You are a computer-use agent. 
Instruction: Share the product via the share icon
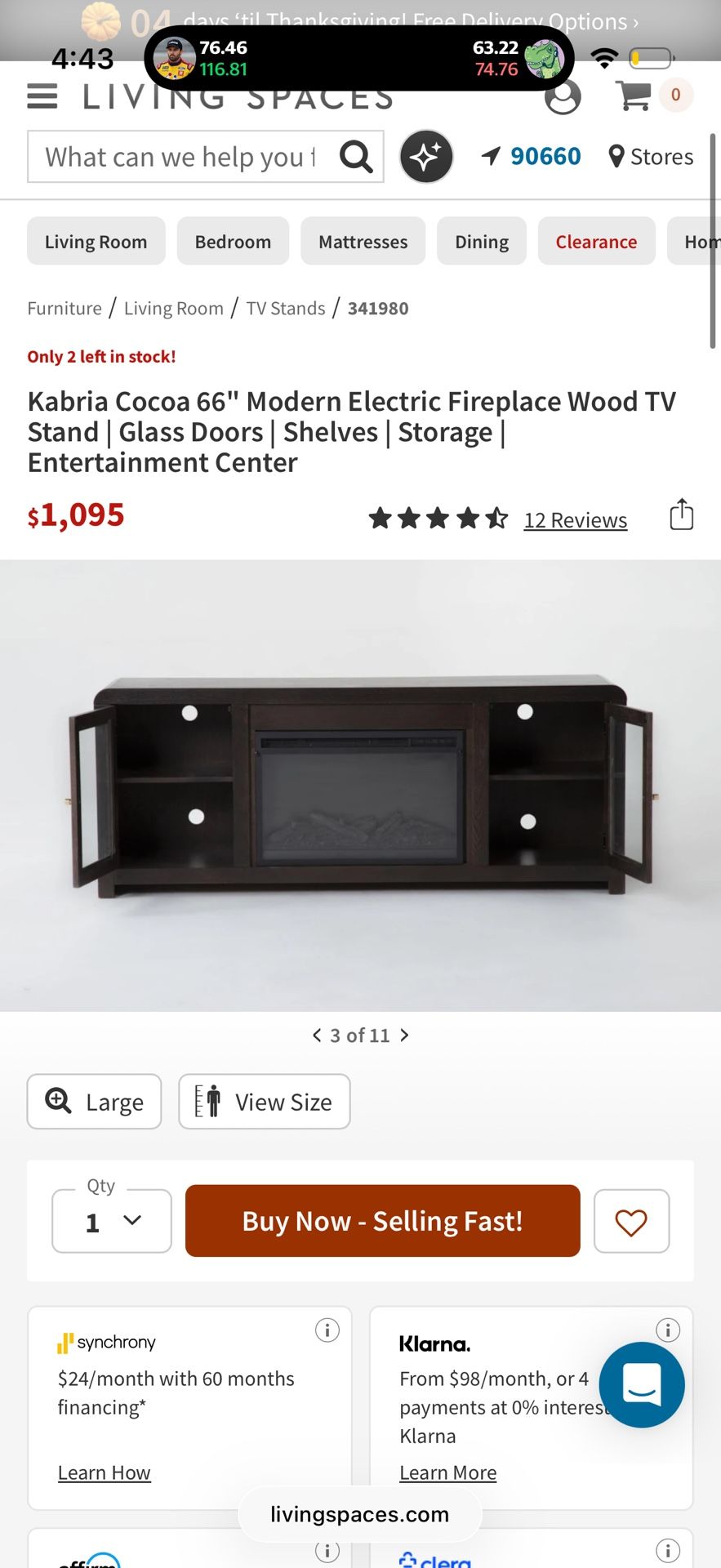click(x=682, y=514)
